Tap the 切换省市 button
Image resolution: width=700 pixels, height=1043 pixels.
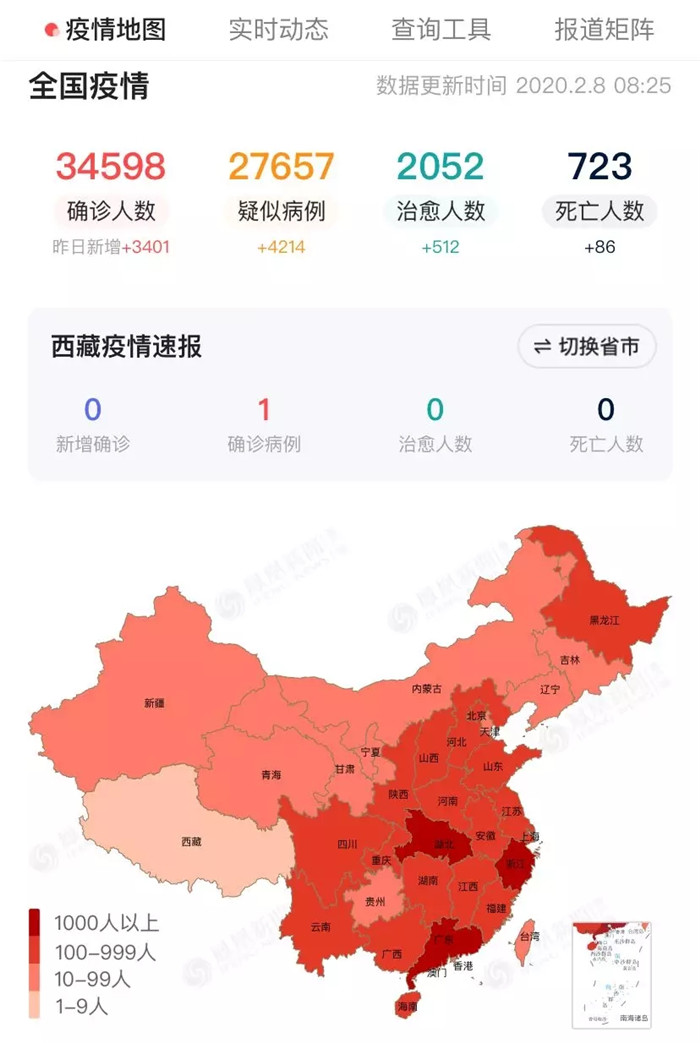pyautogui.click(x=587, y=347)
